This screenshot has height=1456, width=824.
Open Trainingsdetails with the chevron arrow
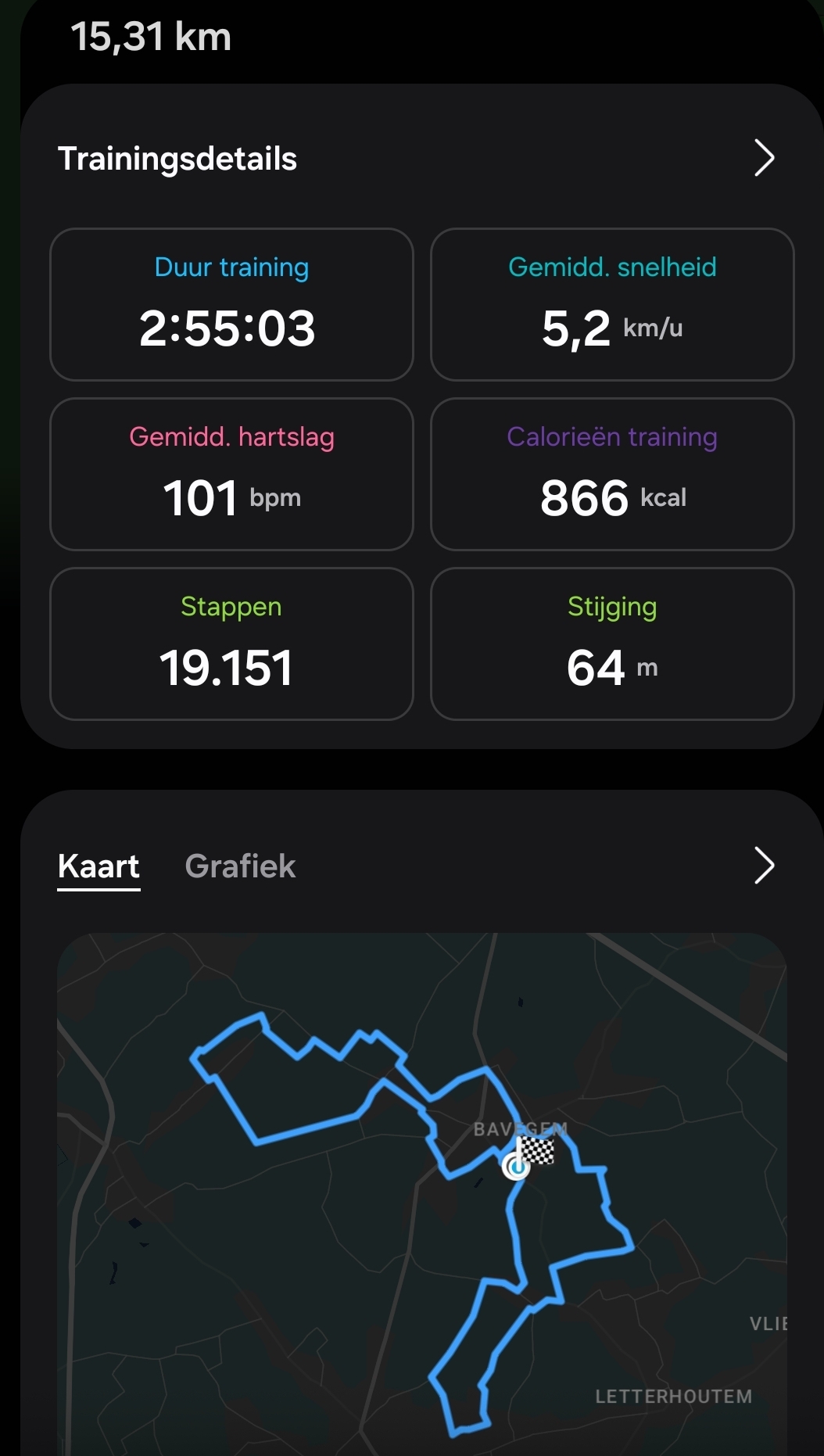click(x=764, y=158)
